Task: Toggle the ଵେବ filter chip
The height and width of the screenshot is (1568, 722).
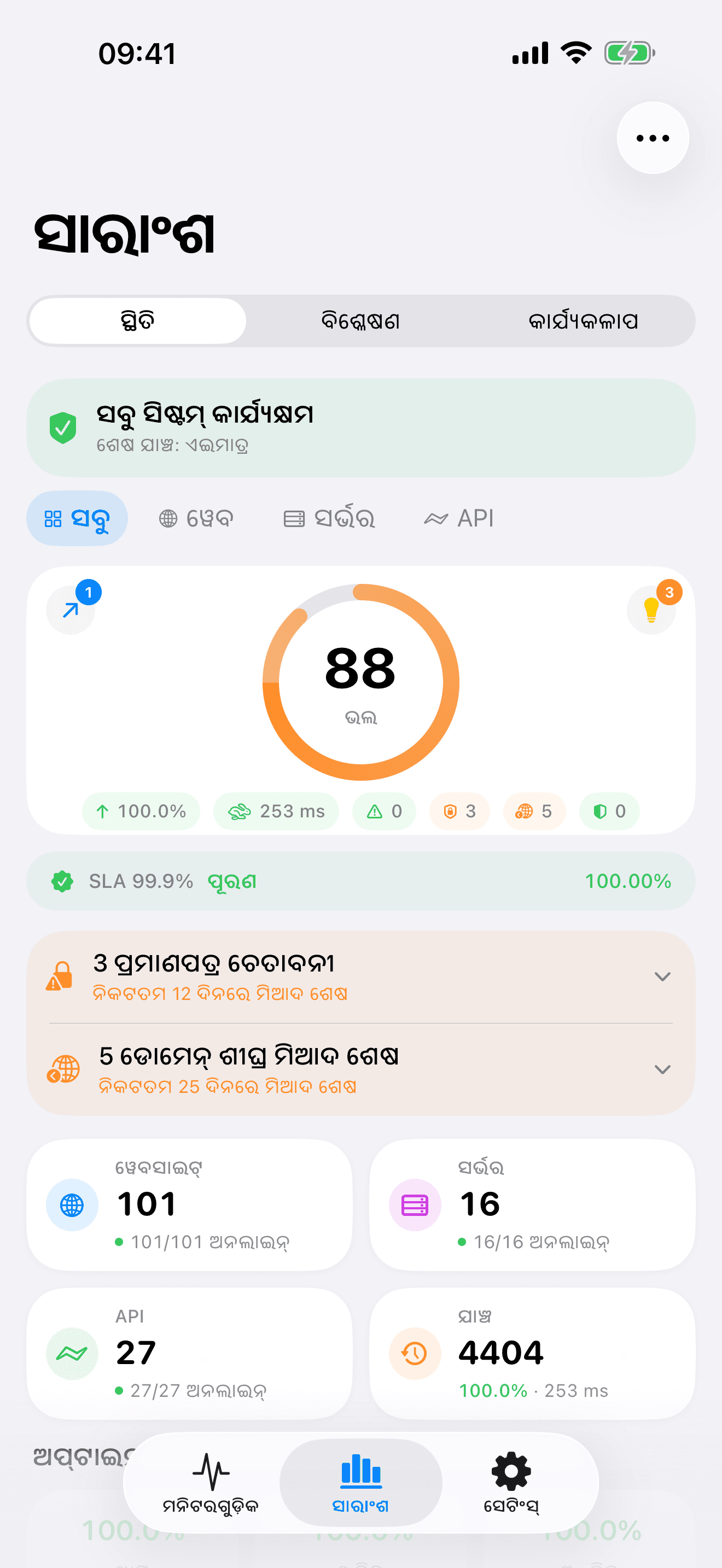Action: (196, 518)
